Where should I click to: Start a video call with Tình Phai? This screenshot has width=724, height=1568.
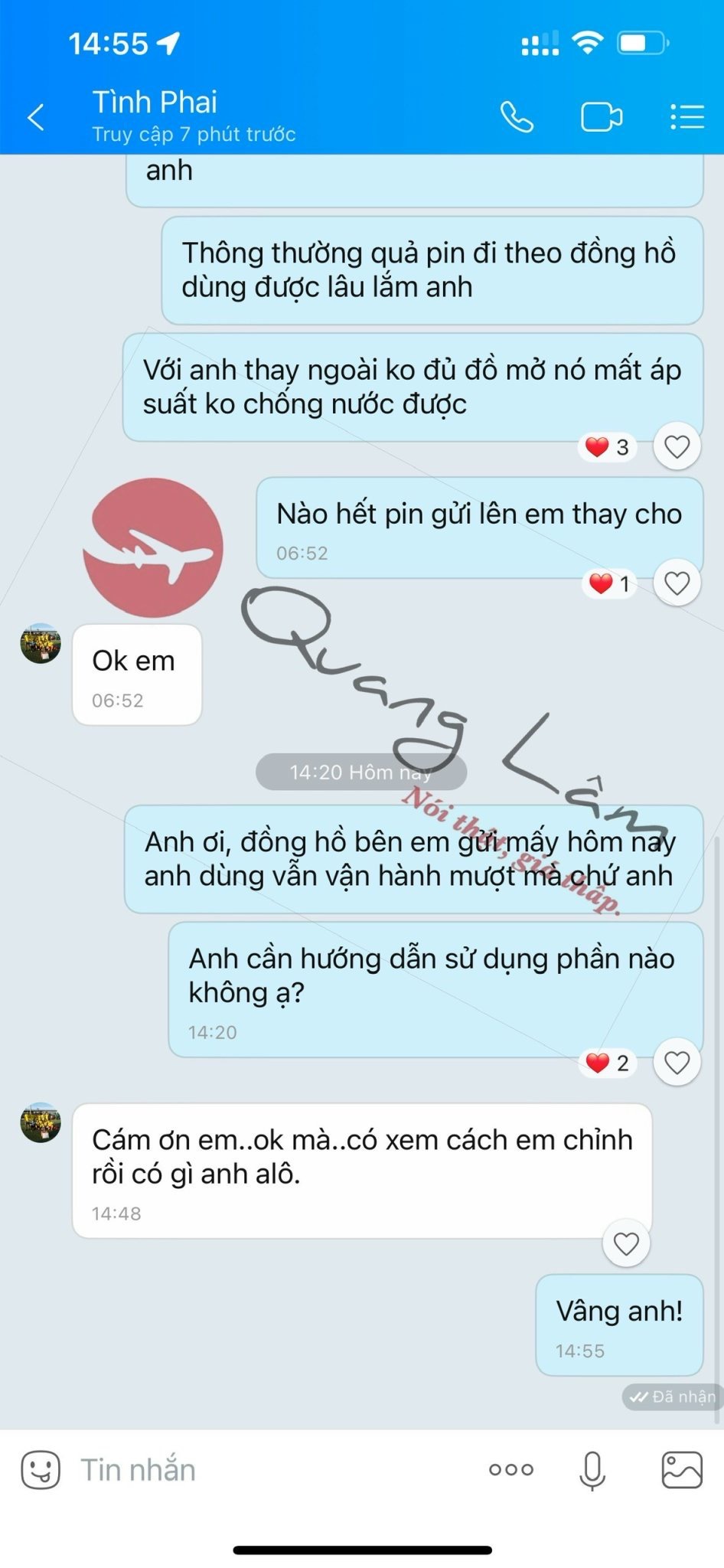click(602, 117)
